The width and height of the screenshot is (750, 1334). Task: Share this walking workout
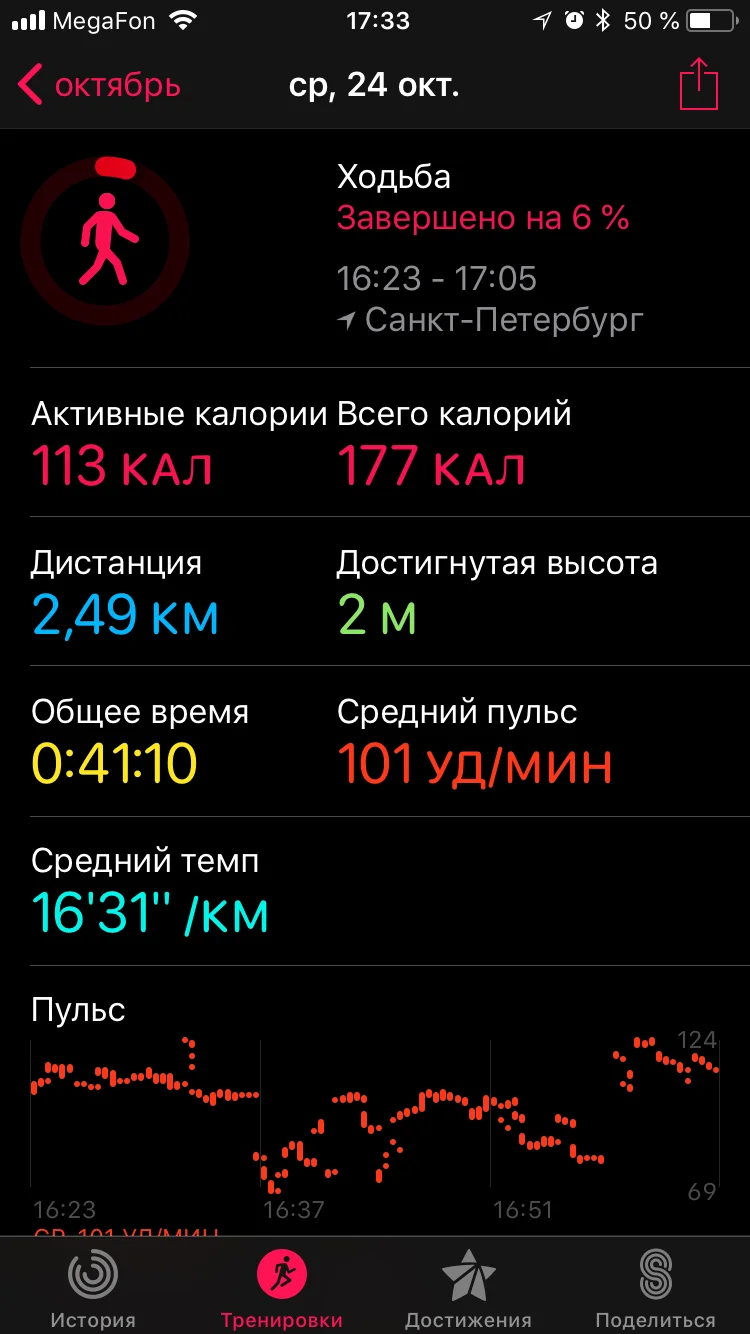698,85
